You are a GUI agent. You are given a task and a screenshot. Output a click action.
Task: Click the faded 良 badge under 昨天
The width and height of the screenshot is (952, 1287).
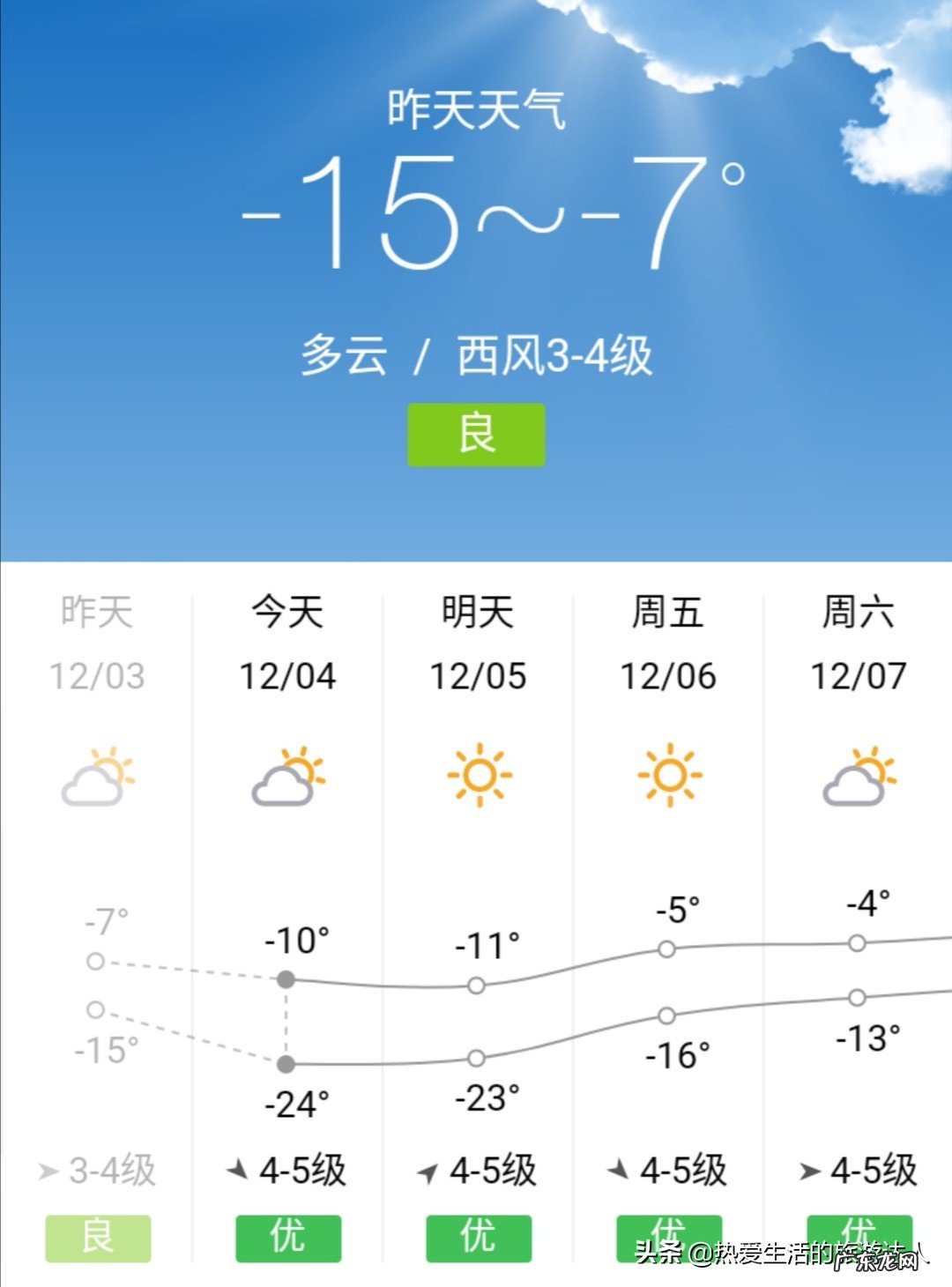[x=99, y=1238]
